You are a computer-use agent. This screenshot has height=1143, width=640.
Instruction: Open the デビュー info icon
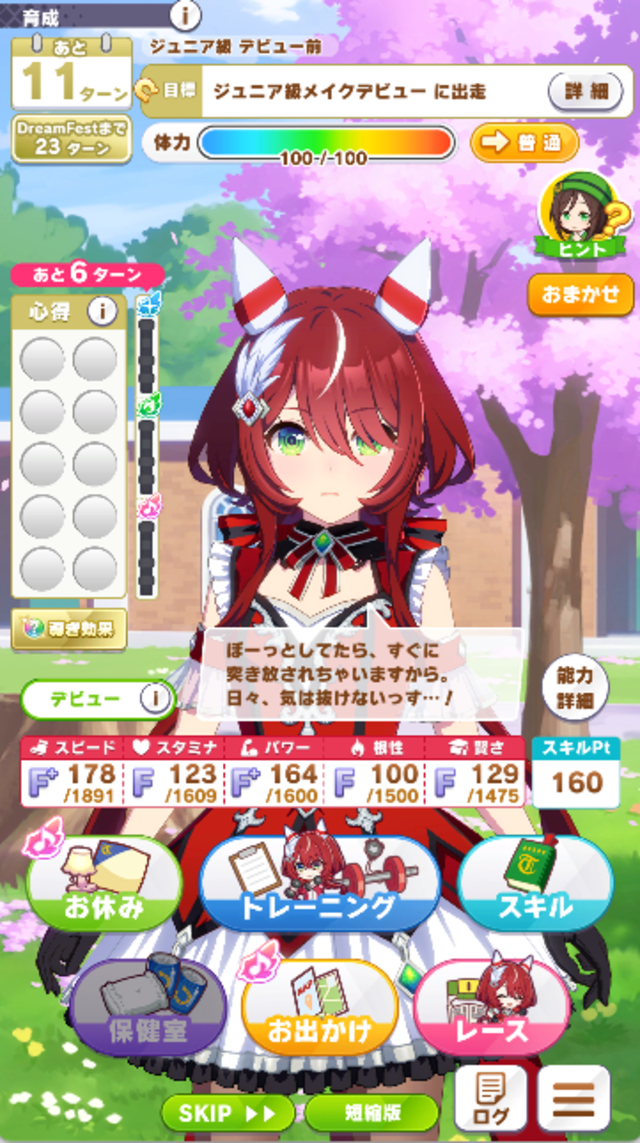pos(154,699)
